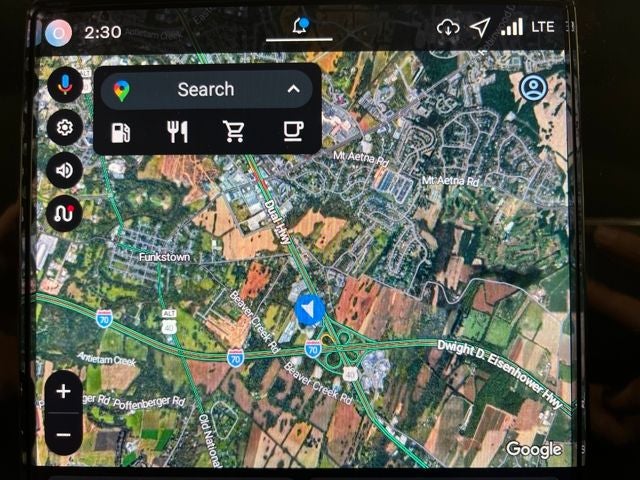This screenshot has height=480, width=640.
Task: Find nearby gas stations
Action: pos(121,131)
